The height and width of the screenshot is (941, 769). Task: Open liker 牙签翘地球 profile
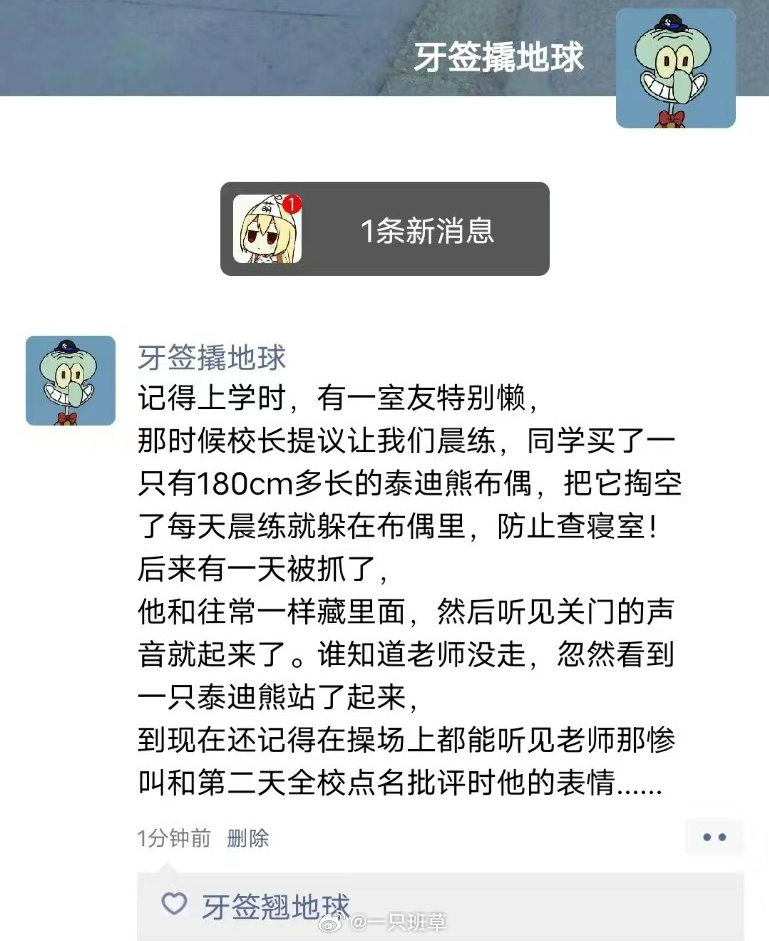(275, 906)
